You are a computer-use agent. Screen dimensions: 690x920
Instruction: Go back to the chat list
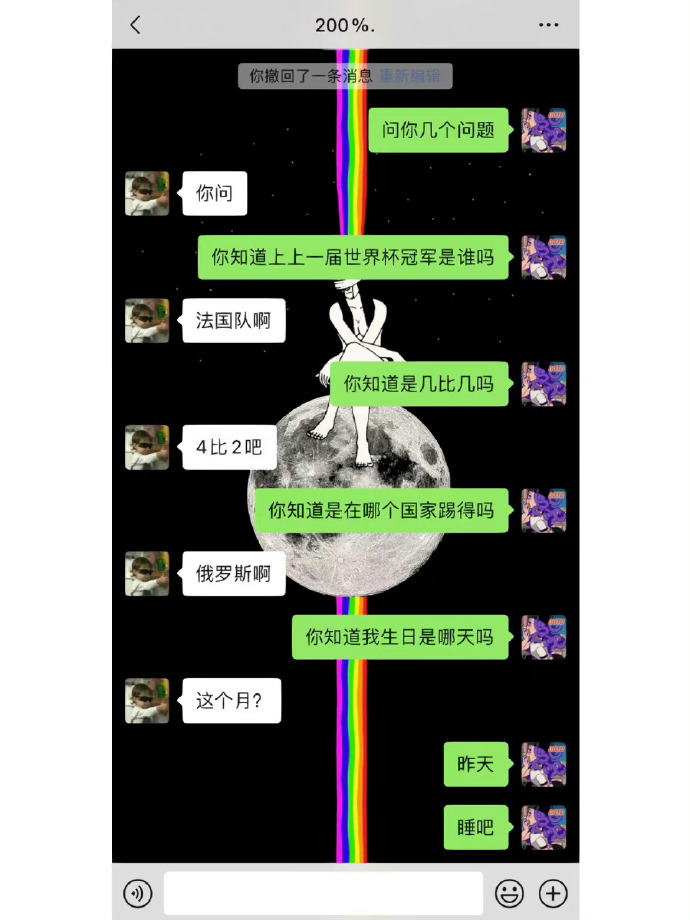click(136, 25)
